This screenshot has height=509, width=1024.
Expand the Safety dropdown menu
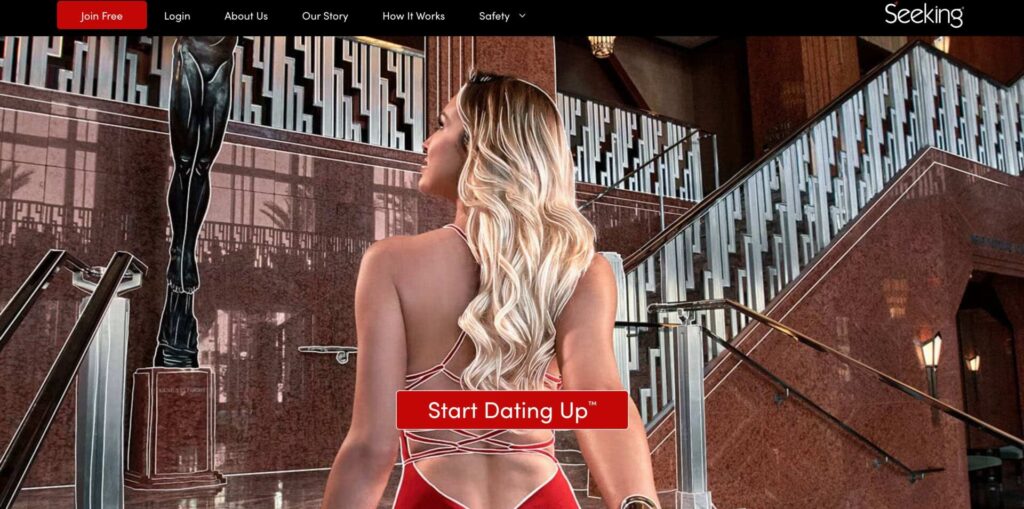501,16
